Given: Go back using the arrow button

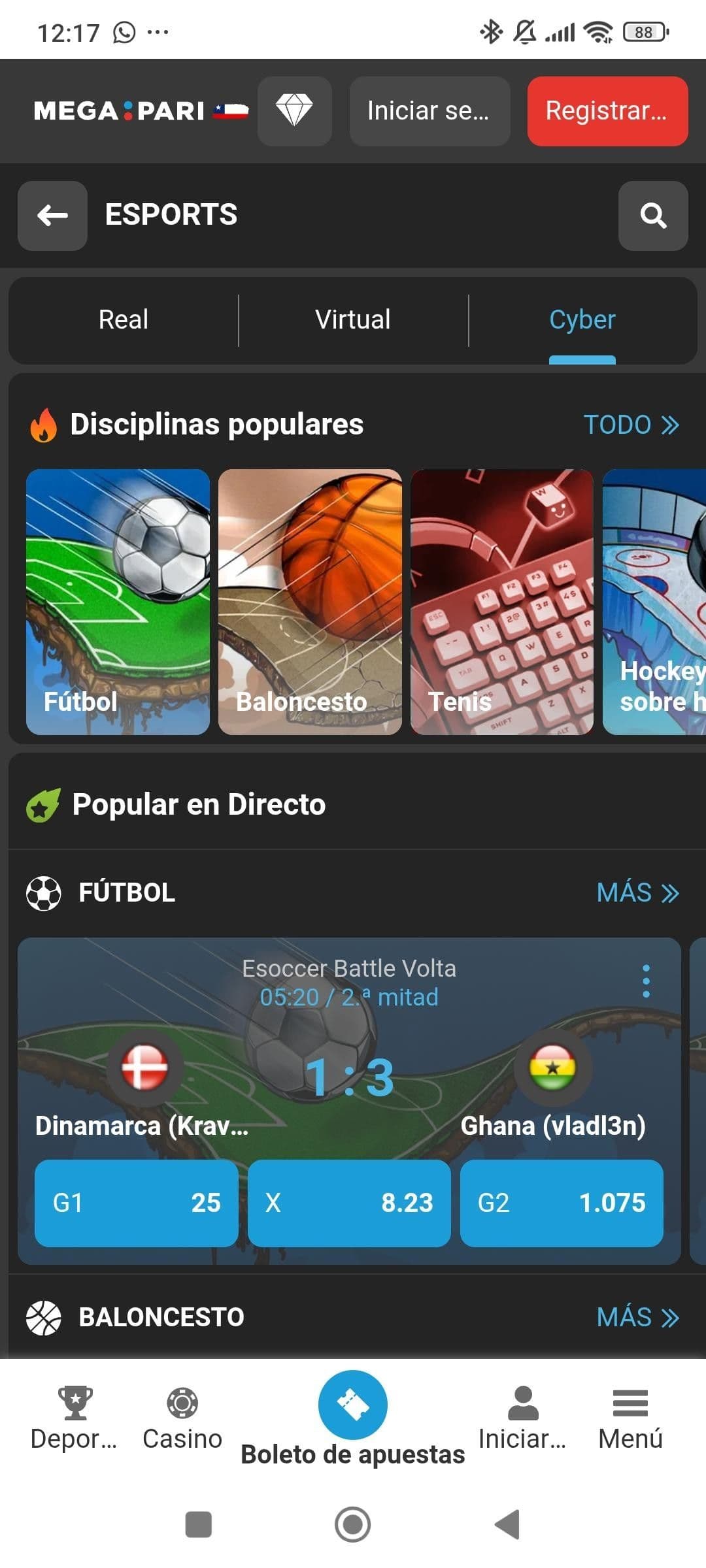Looking at the screenshot, I should (x=52, y=216).
